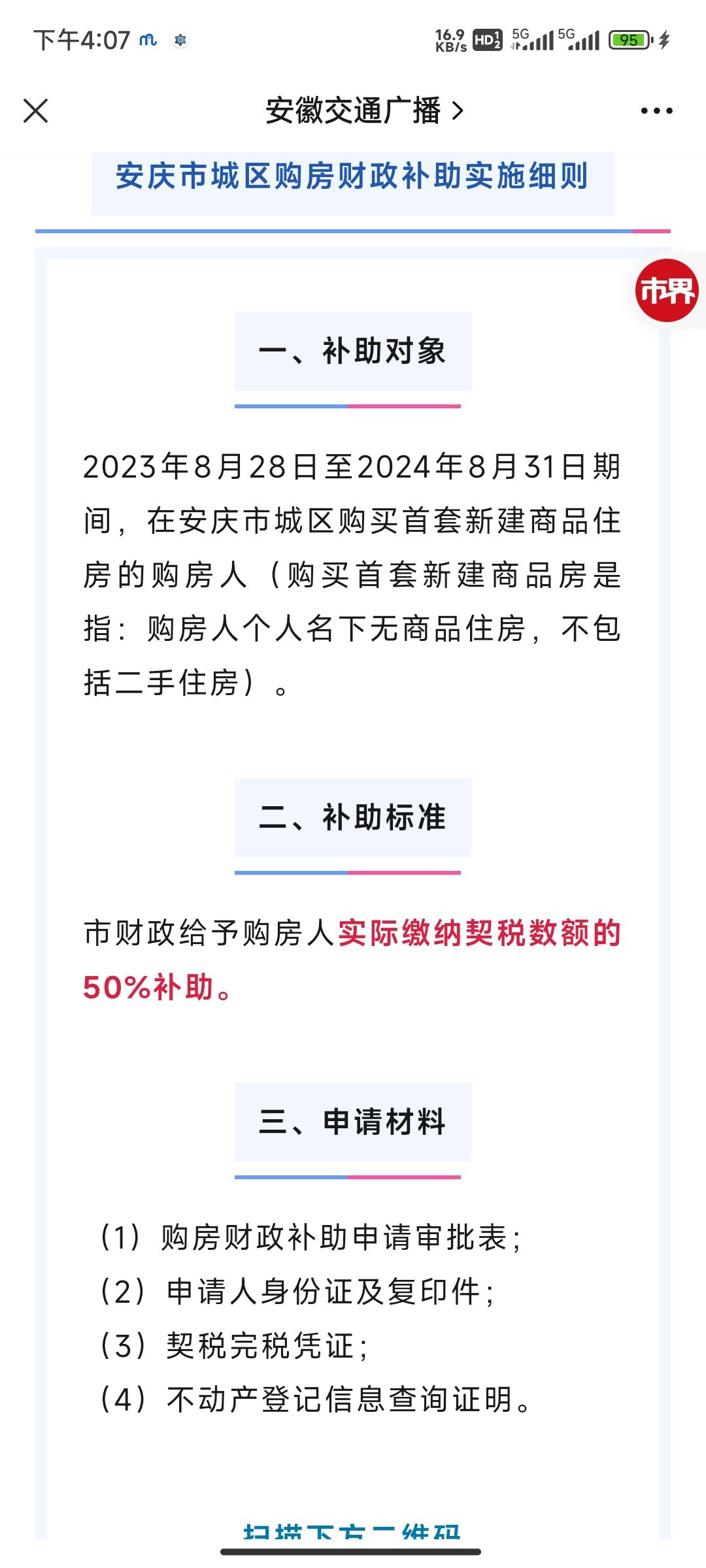Open the three-dot overflow menu
Screen dimensions: 706x1568
[x=656, y=110]
